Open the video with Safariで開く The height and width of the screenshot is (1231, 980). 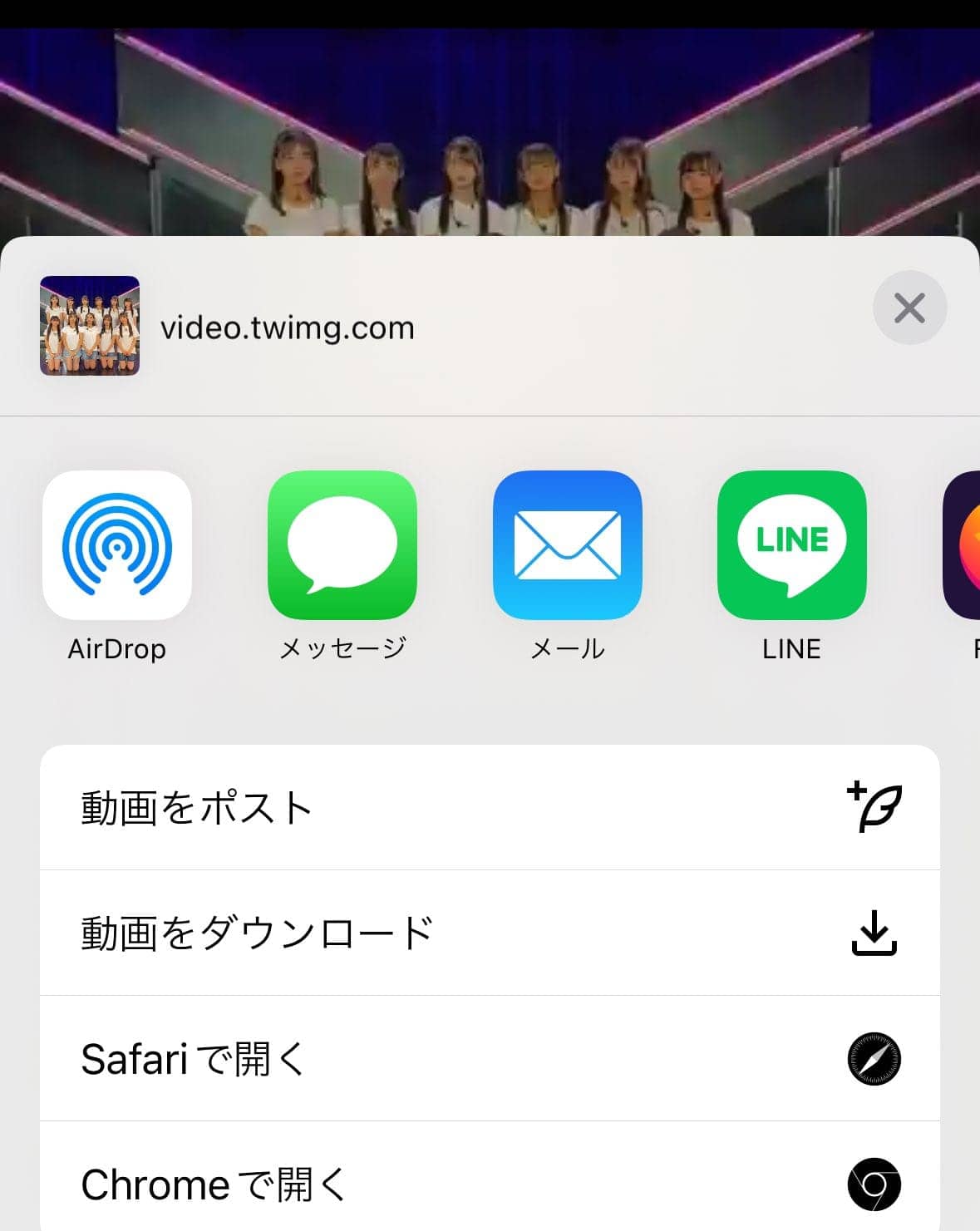coord(490,1059)
